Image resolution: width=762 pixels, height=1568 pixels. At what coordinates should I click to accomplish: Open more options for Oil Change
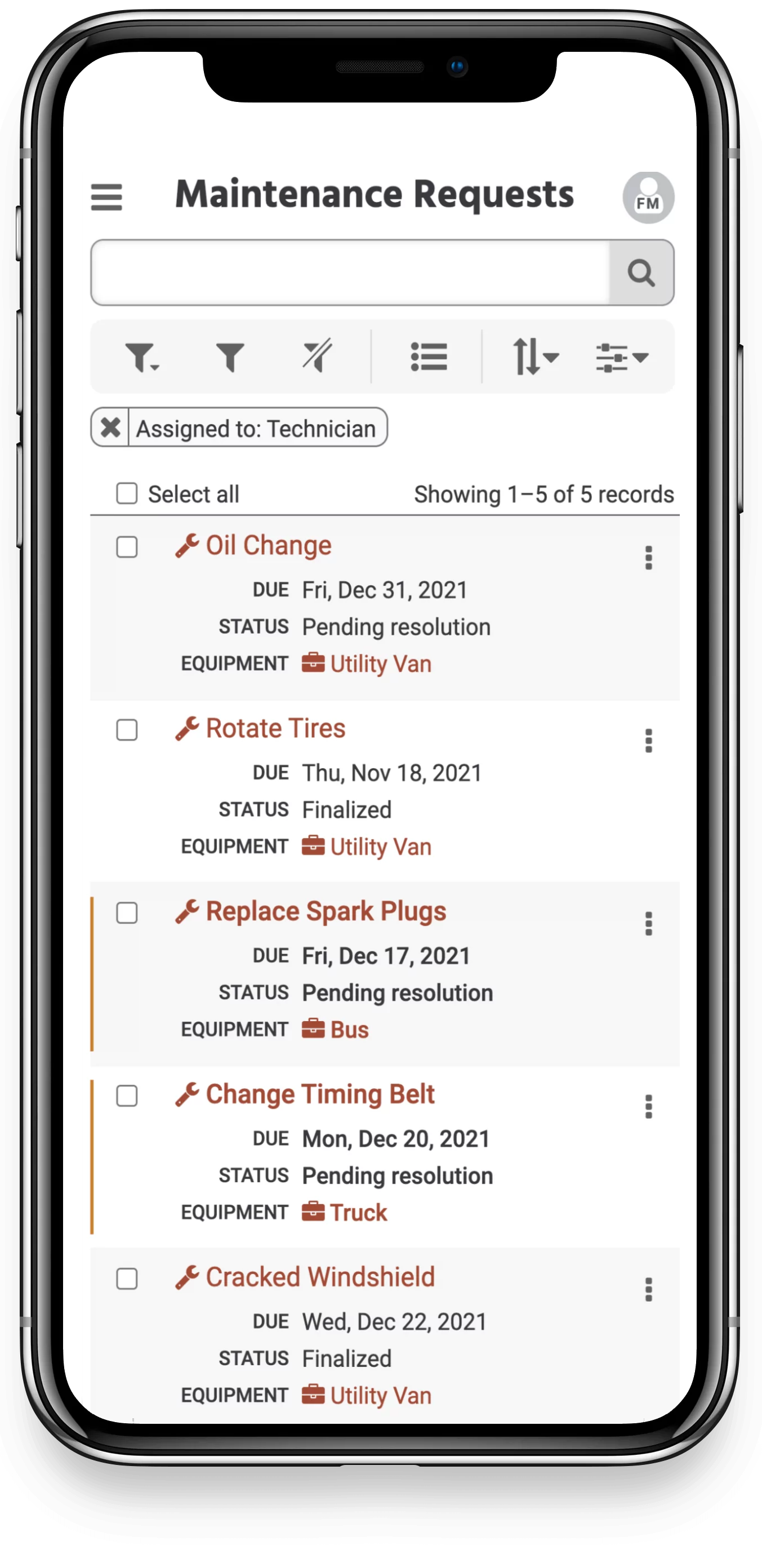[648, 558]
